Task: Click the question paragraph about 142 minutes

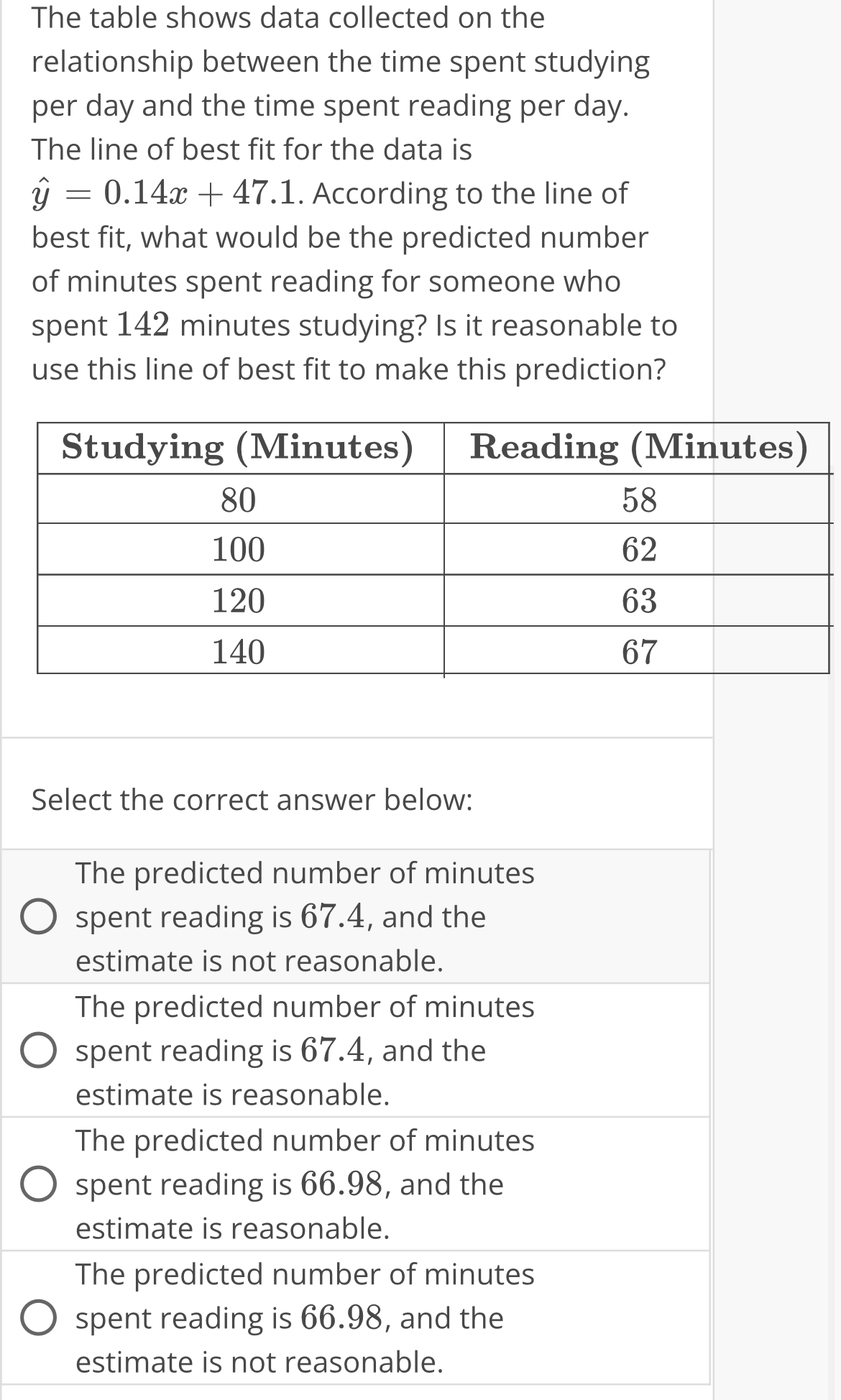Action: (x=352, y=326)
